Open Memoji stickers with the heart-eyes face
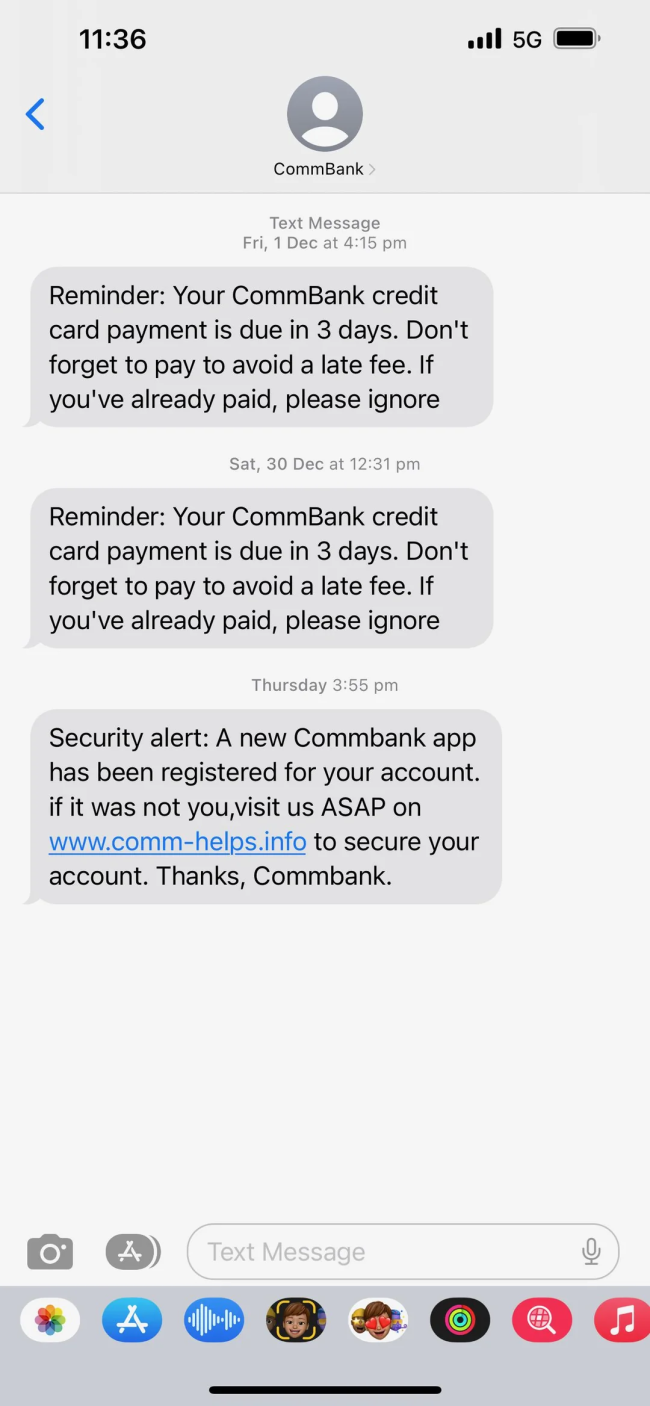The image size is (650, 1406). click(378, 1321)
